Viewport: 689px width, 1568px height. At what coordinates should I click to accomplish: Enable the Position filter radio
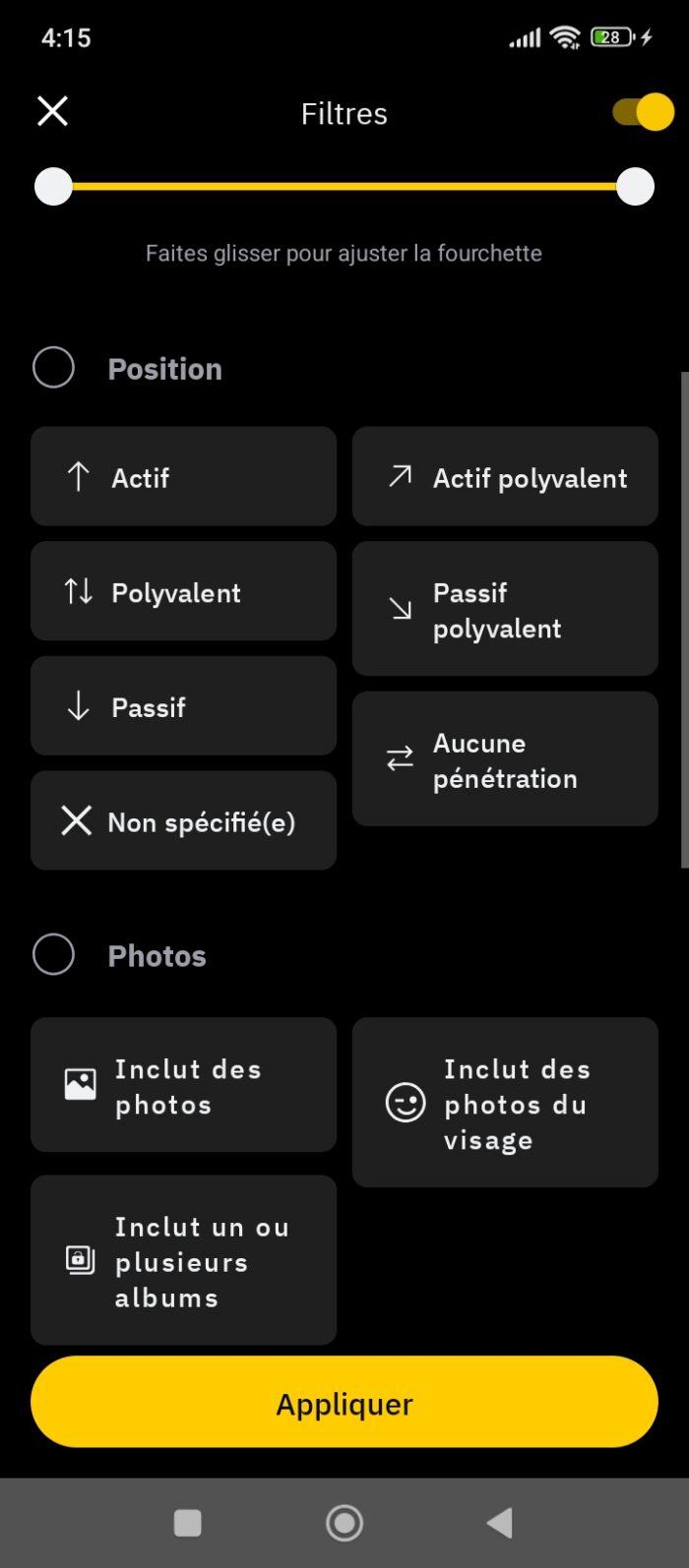click(53, 368)
